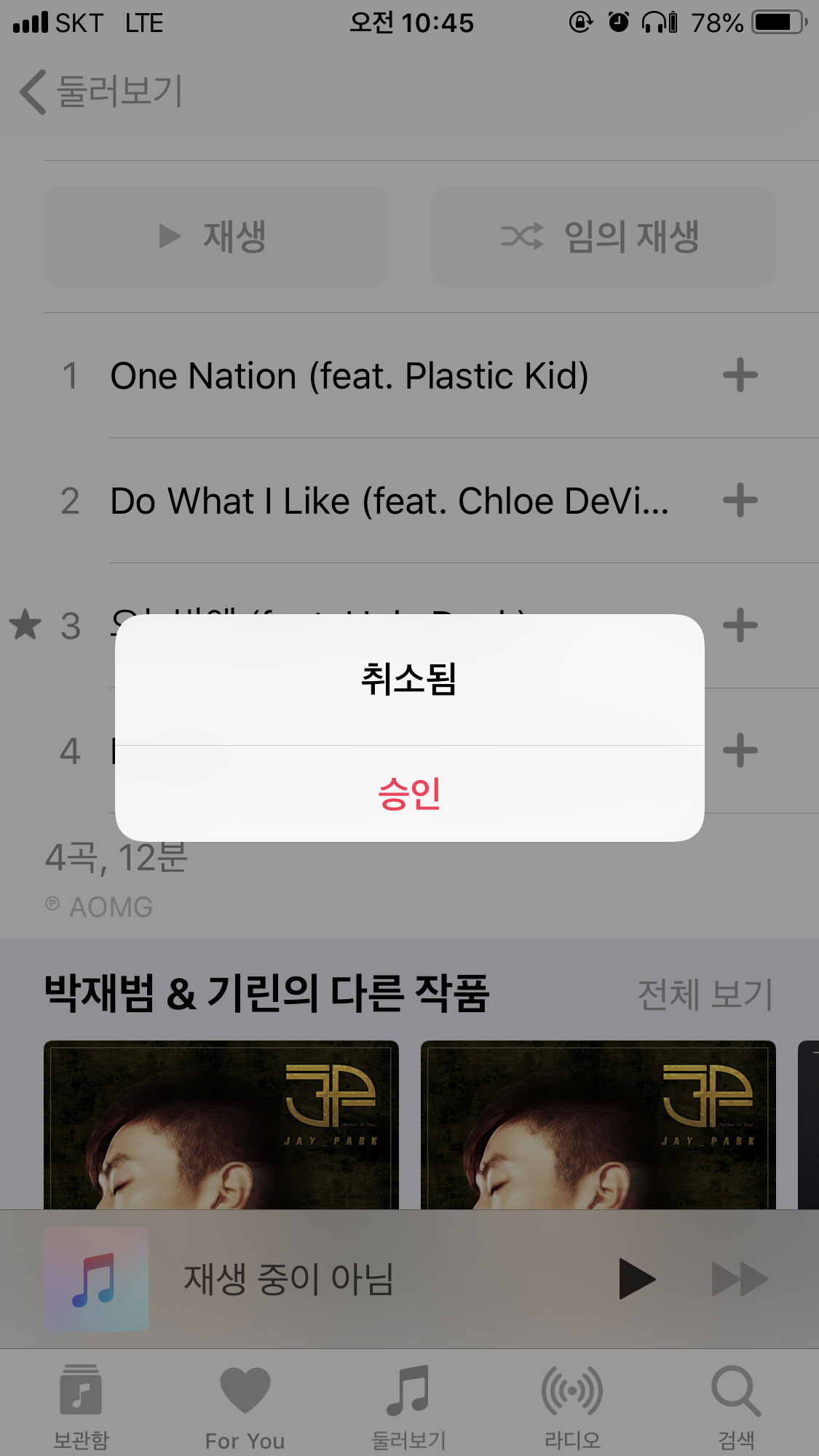Screen dimensions: 819x1456
Task: Add track 4 to library
Action: (x=740, y=751)
